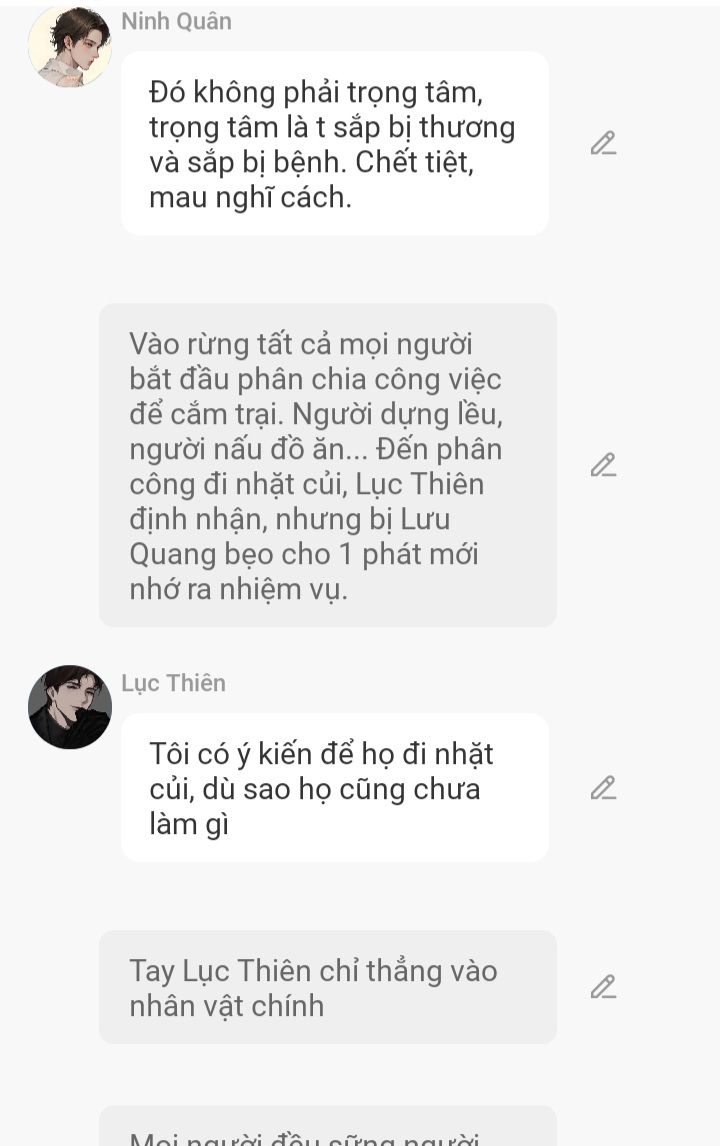Edit the narration starting with "Vào rừng tất cả"
The height and width of the screenshot is (1146, 720).
[x=603, y=466]
